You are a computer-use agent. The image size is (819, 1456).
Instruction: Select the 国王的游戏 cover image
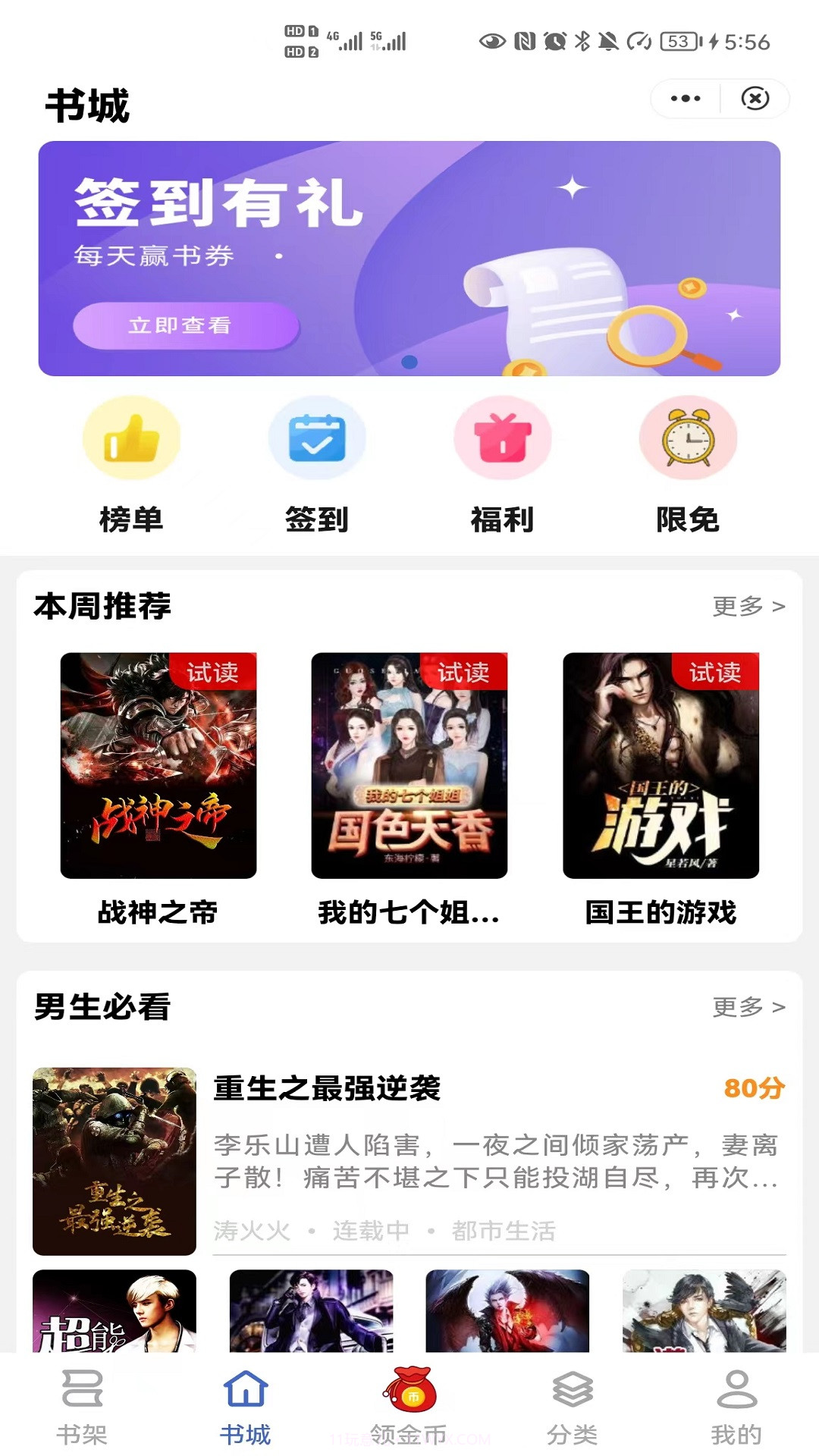coord(661,766)
